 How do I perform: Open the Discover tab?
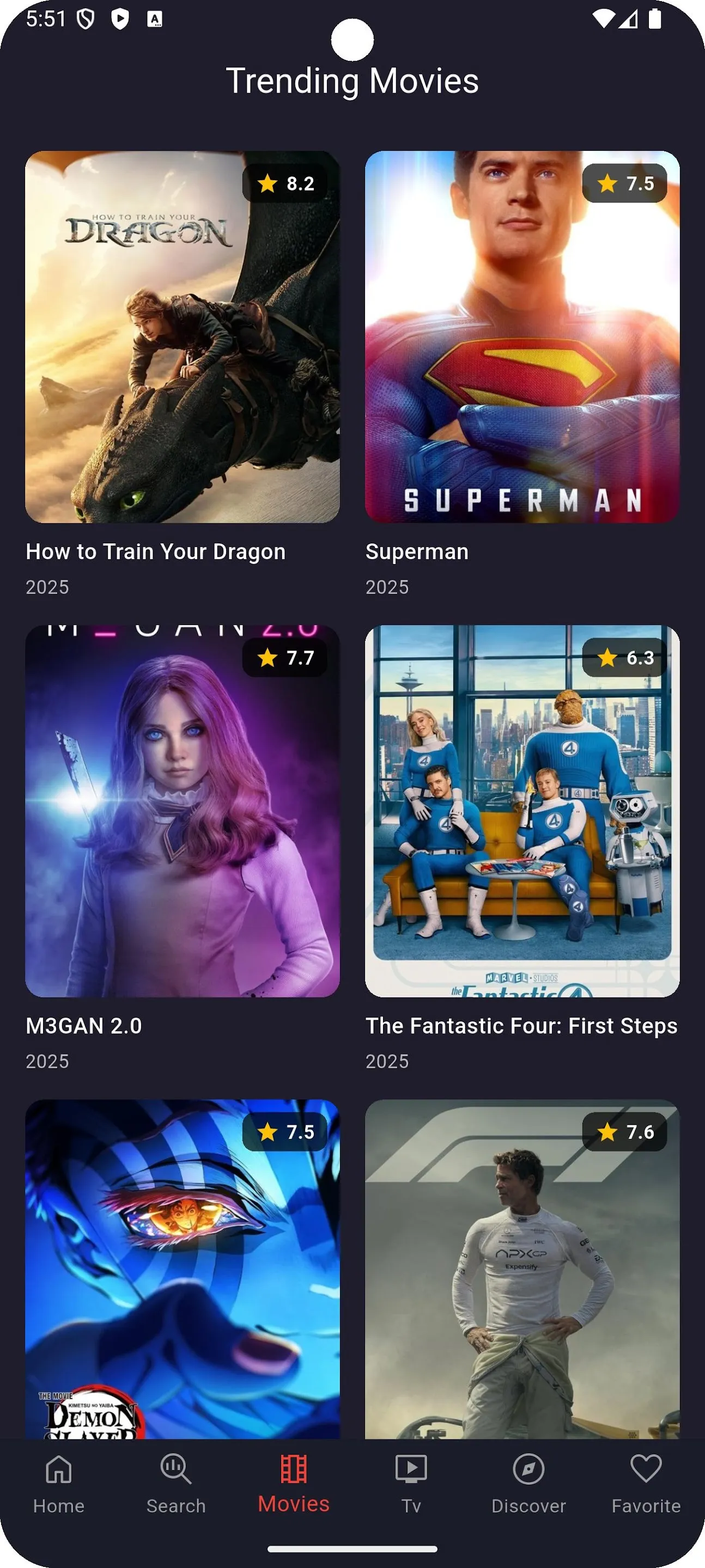(528, 1484)
